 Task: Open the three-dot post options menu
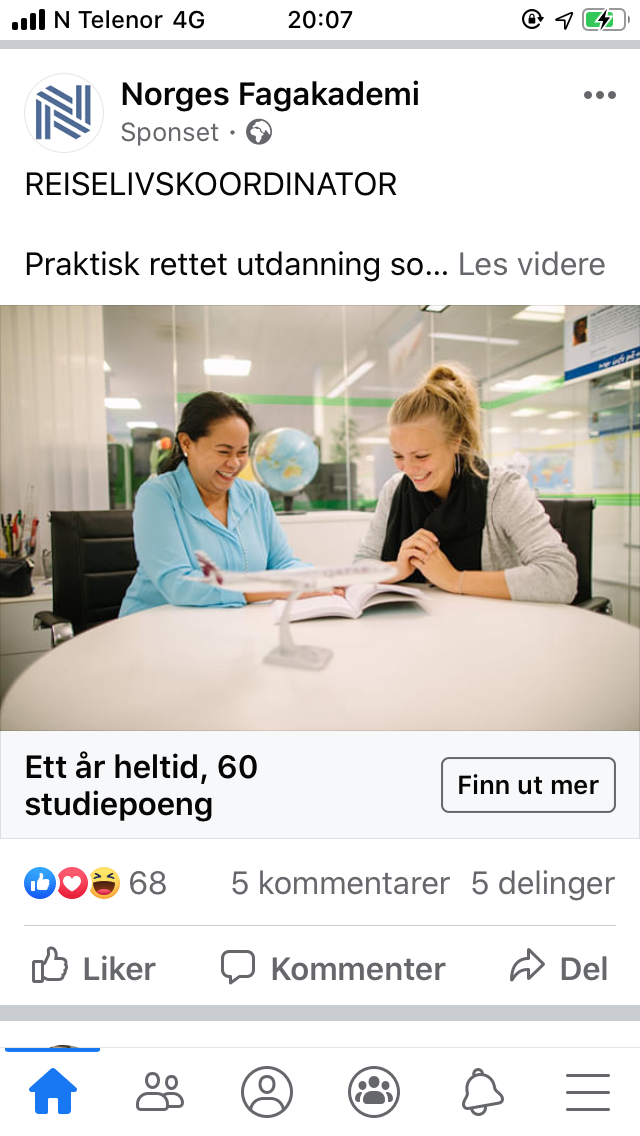(x=599, y=96)
